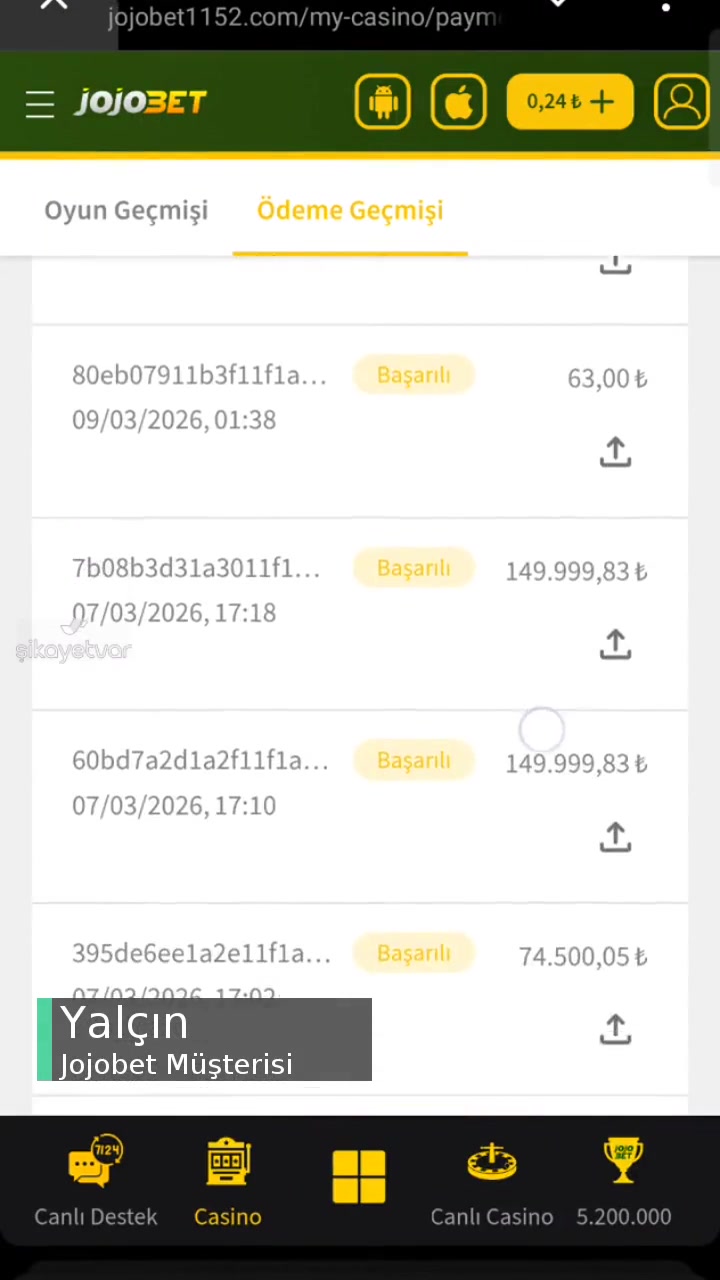Open the games grid icon
This screenshot has height=1280, width=720.
(x=359, y=1175)
